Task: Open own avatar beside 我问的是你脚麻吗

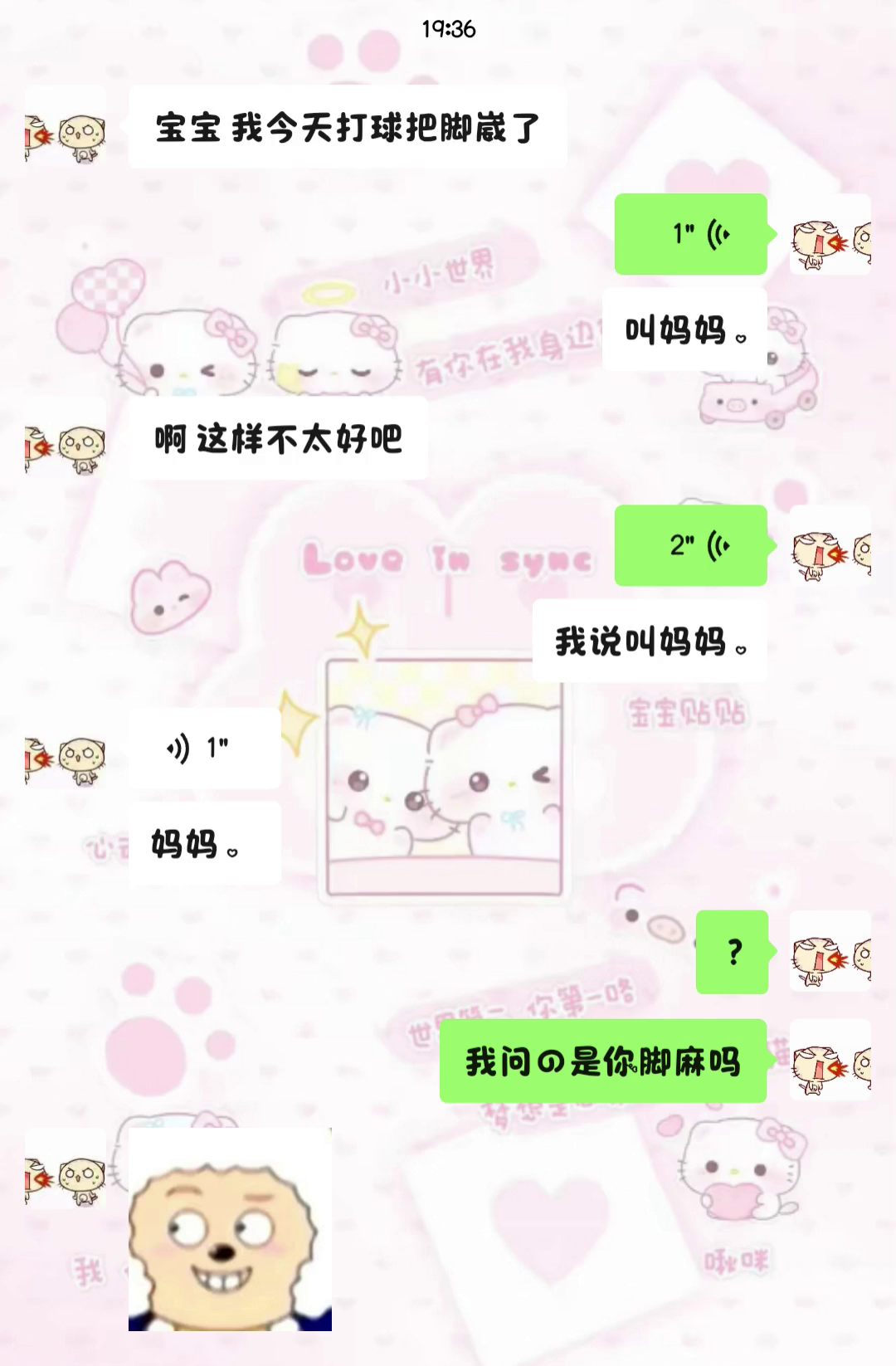Action: [830, 1061]
